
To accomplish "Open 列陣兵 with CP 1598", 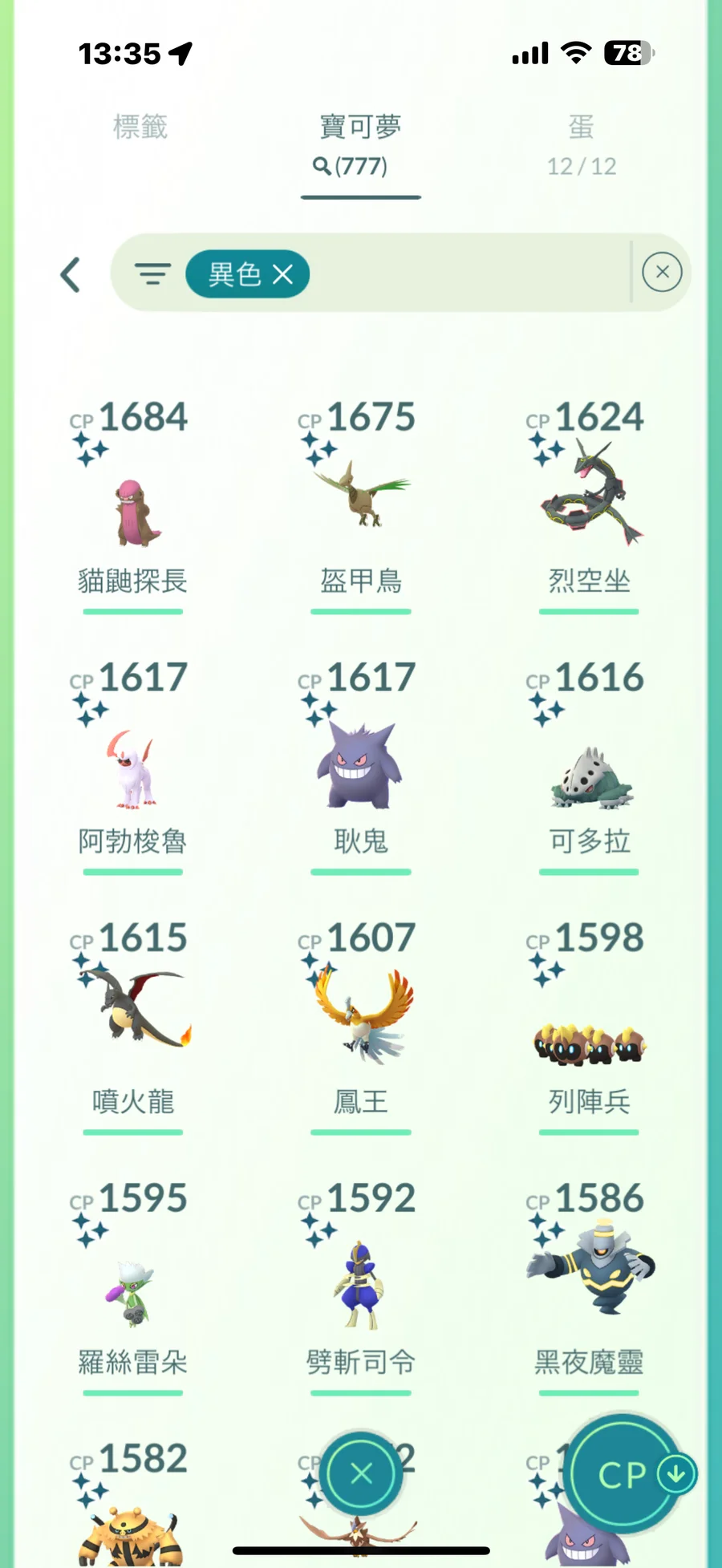I will [x=589, y=1027].
